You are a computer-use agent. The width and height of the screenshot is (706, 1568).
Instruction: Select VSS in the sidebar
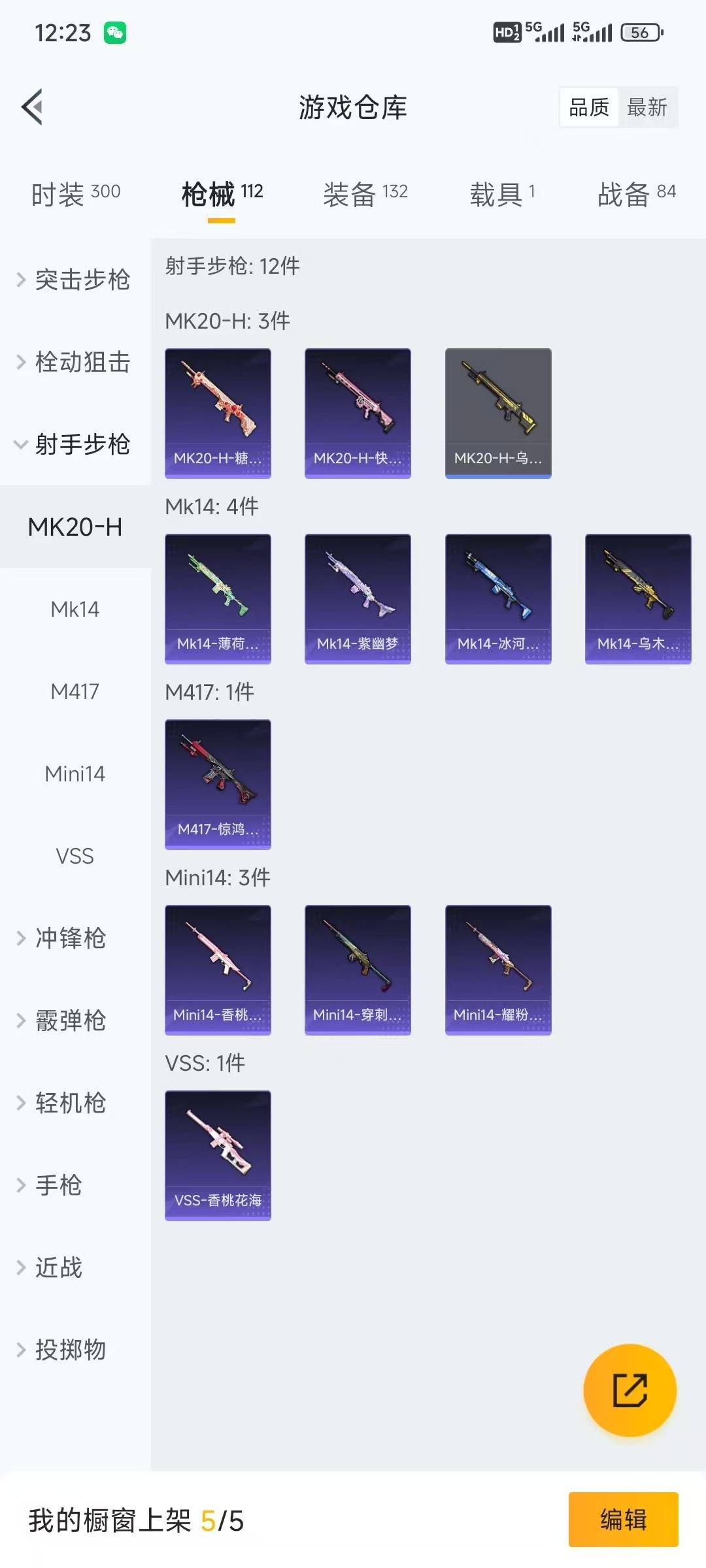pyautogui.click(x=75, y=856)
